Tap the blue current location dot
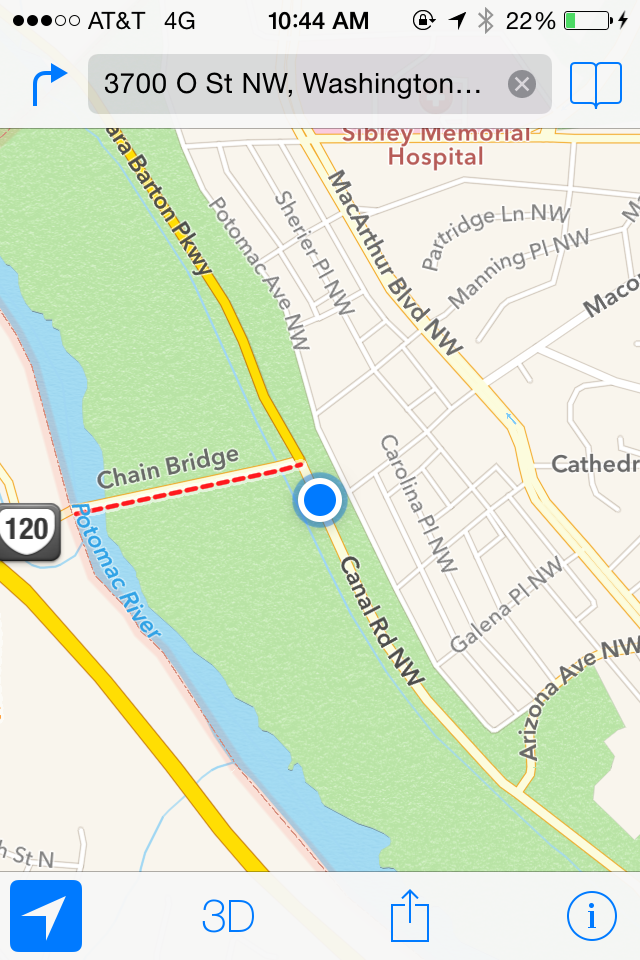The image size is (640, 960). click(320, 500)
